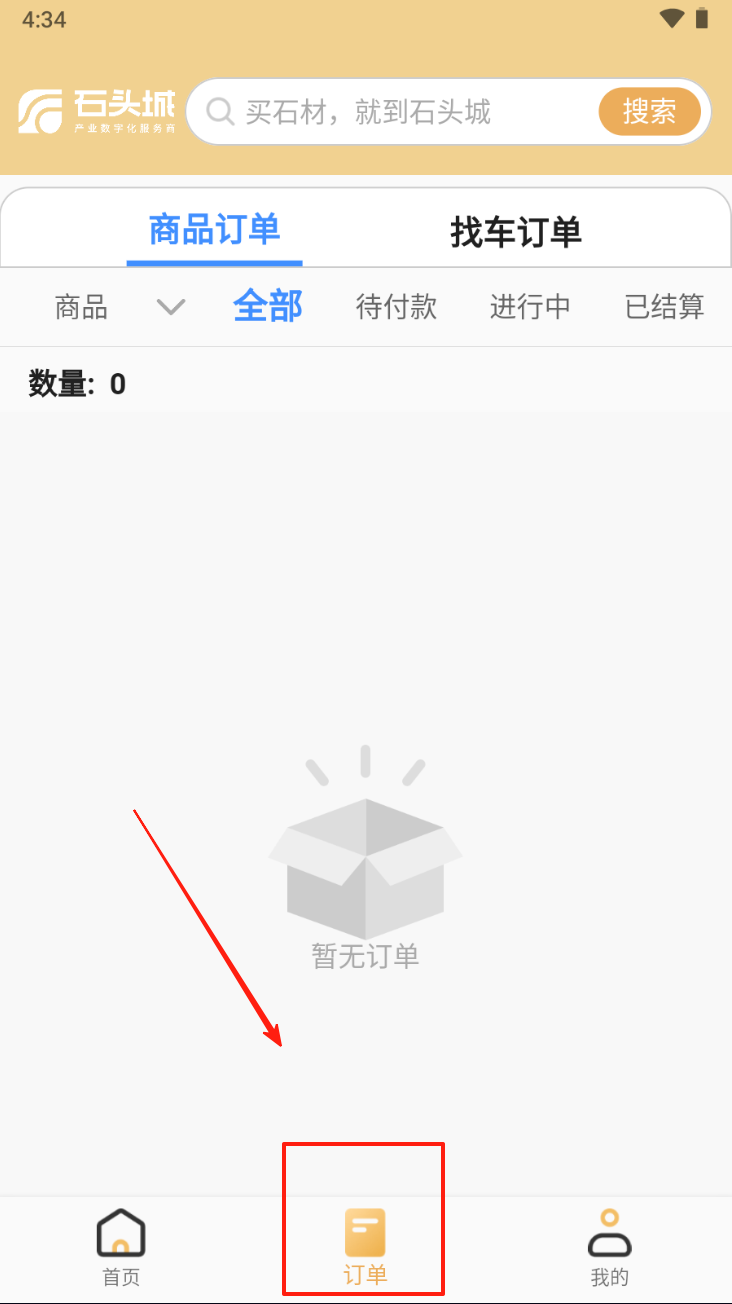Expand the 商品 dropdown

[x=120, y=307]
